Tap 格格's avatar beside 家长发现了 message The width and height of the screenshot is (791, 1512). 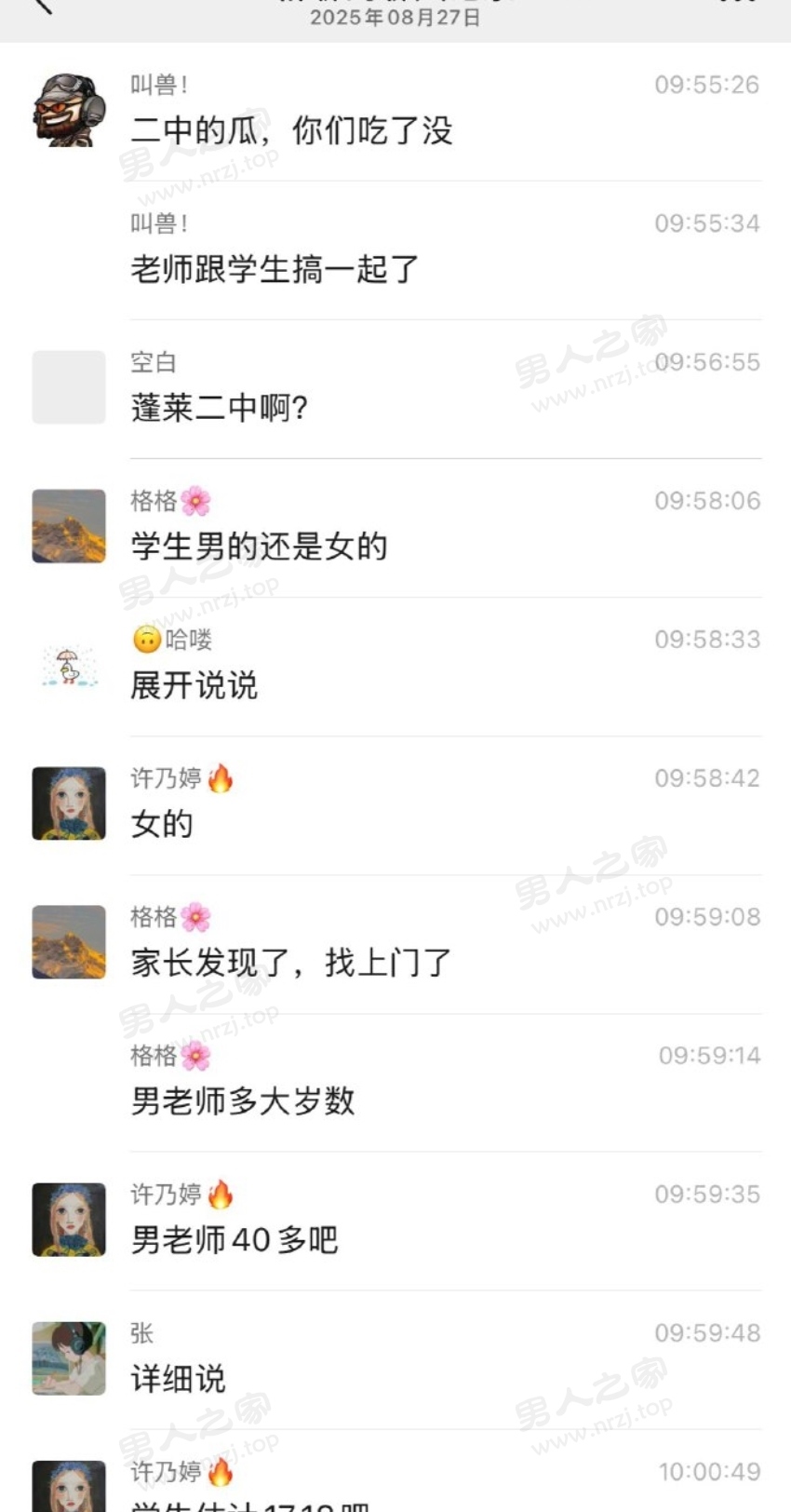coord(69,942)
